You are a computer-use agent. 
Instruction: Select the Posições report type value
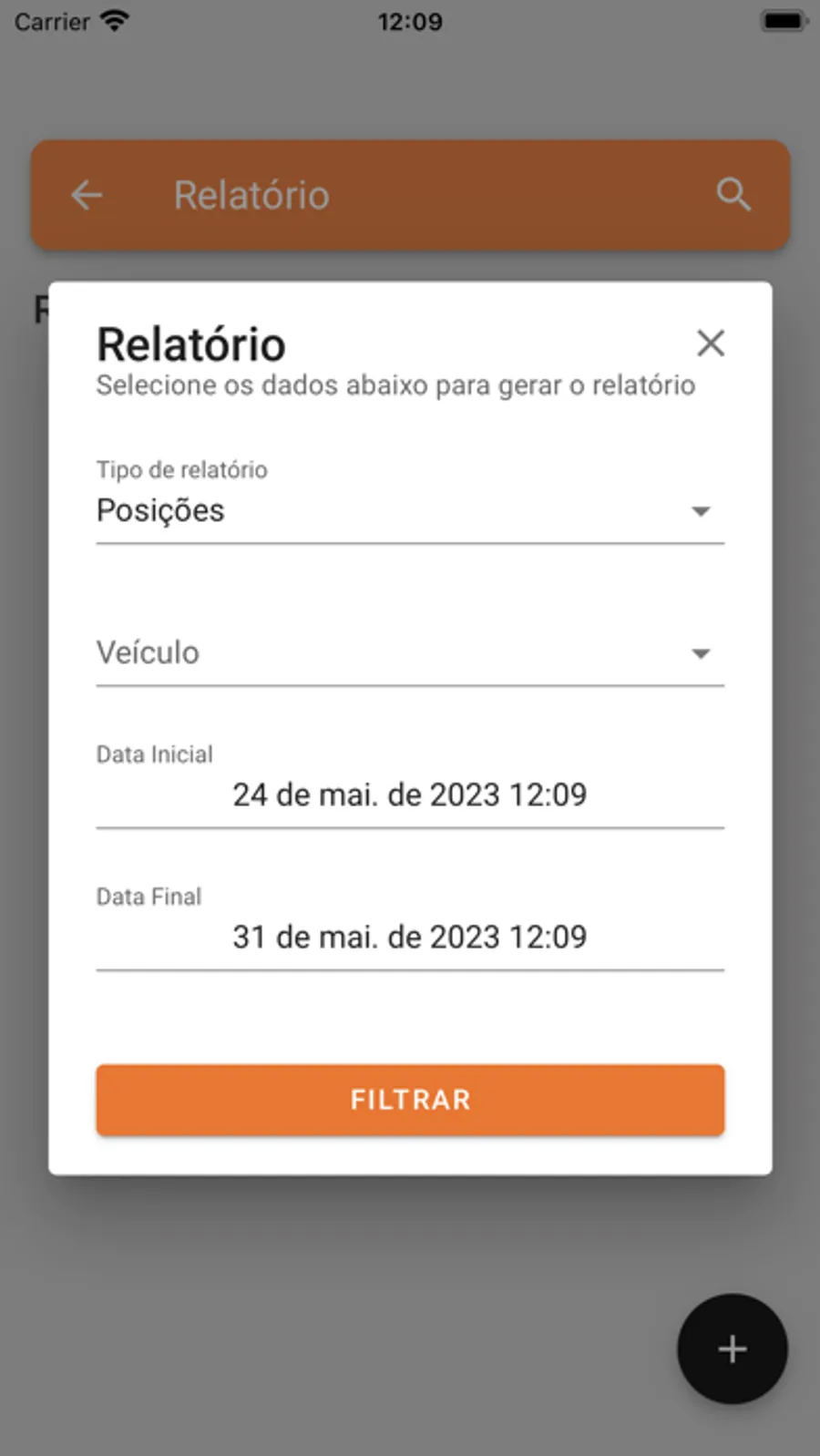click(x=160, y=510)
